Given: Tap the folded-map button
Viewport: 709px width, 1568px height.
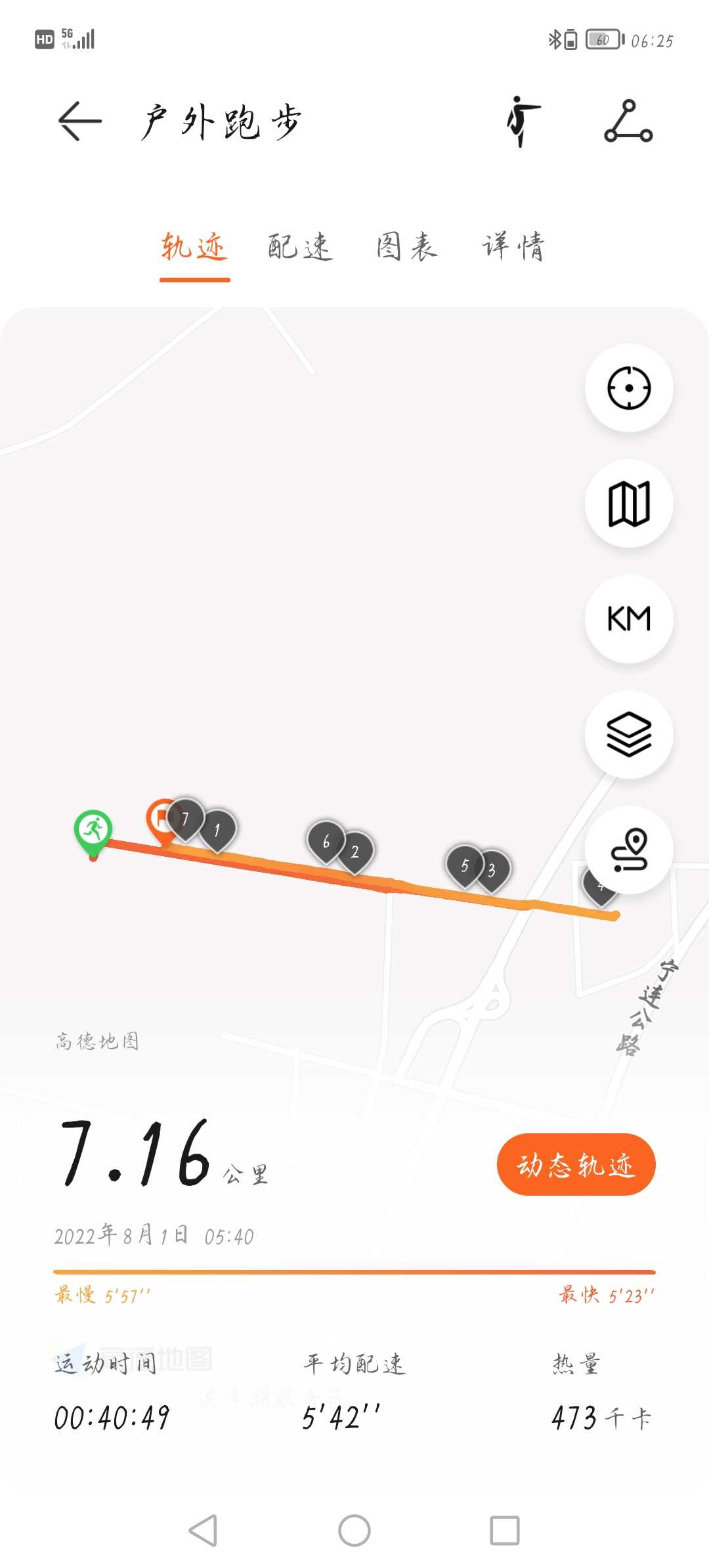Looking at the screenshot, I should pos(629,504).
